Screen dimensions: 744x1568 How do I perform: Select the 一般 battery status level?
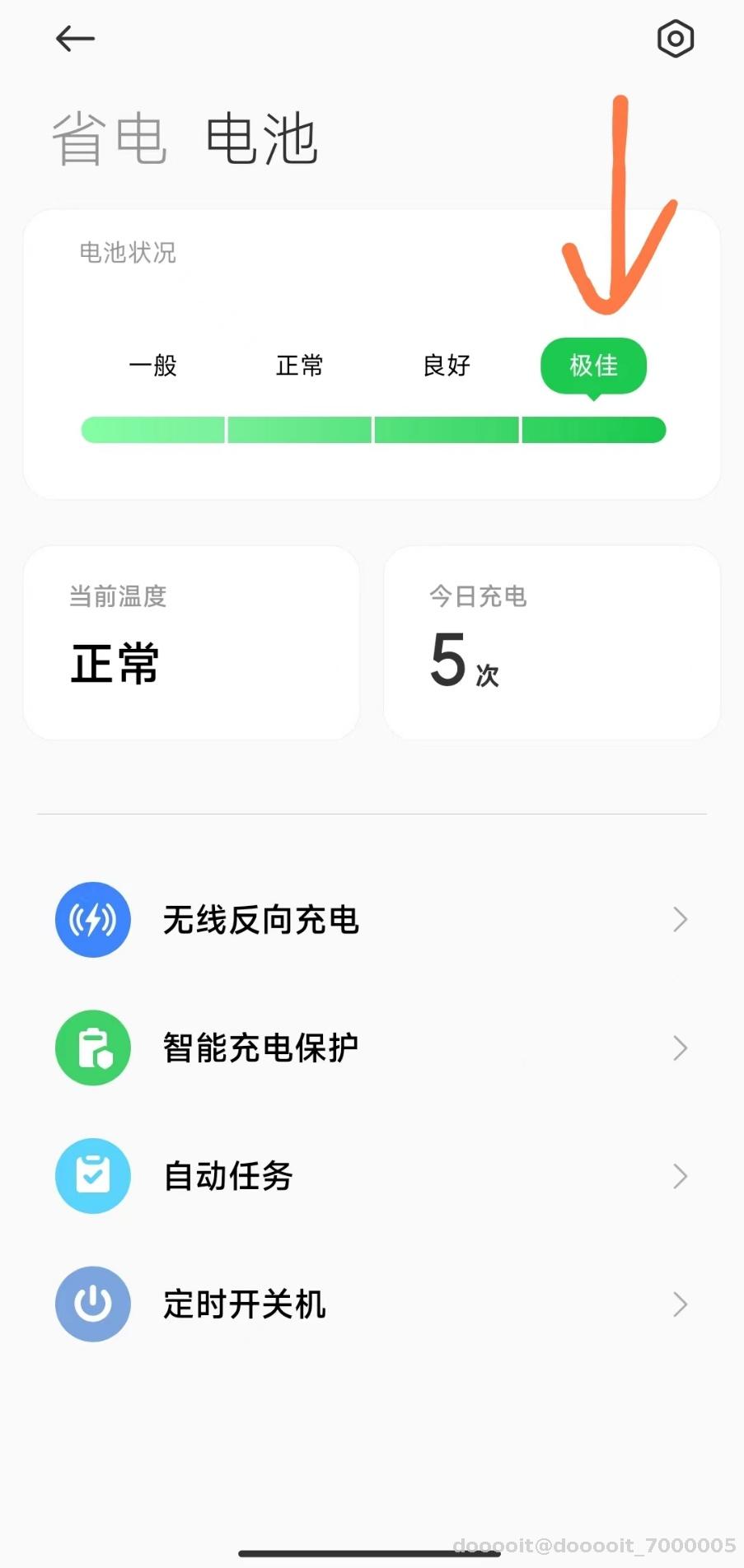pyautogui.click(x=152, y=366)
